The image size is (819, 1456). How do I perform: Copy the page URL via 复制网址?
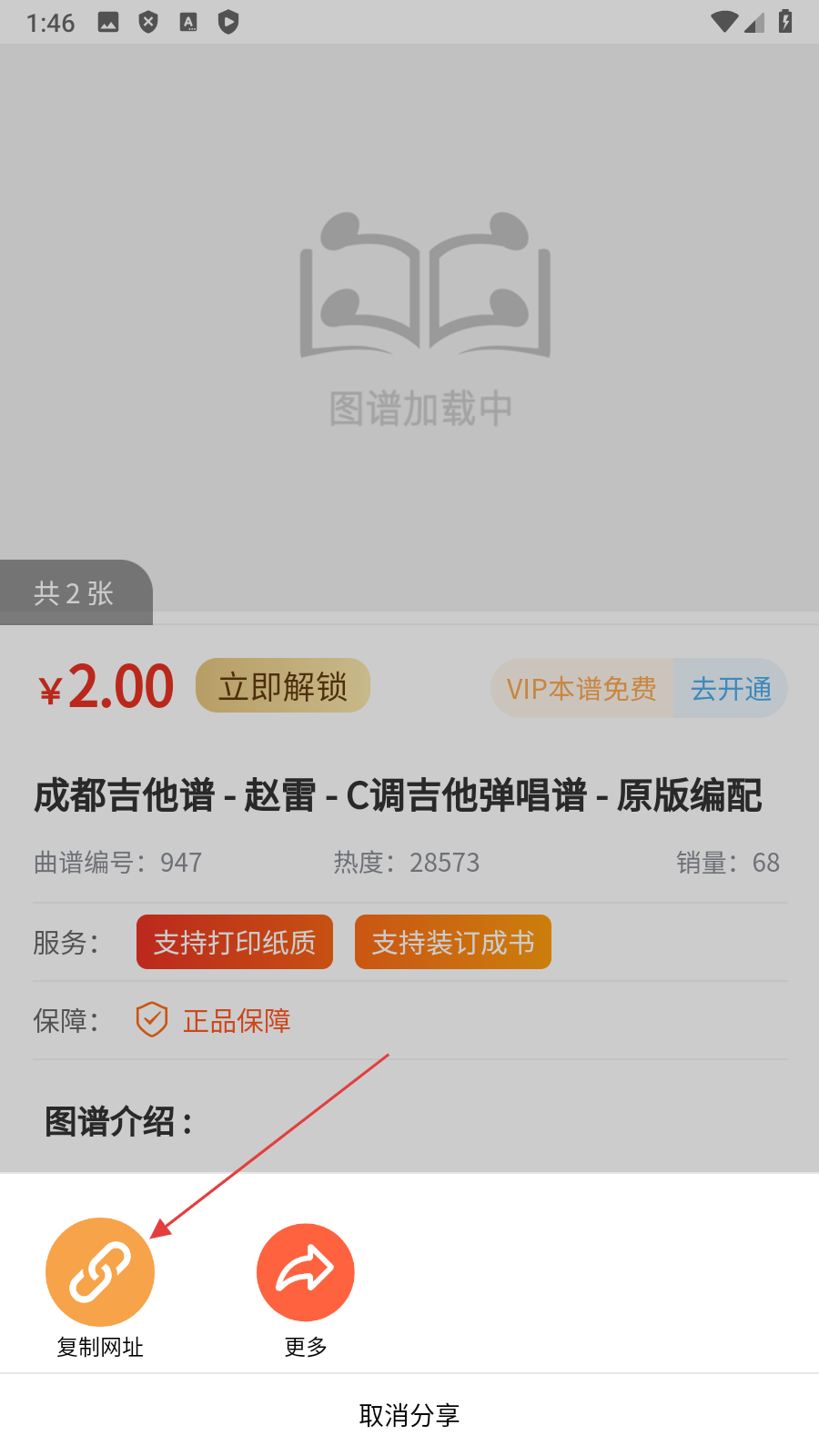pyautogui.click(x=100, y=1272)
